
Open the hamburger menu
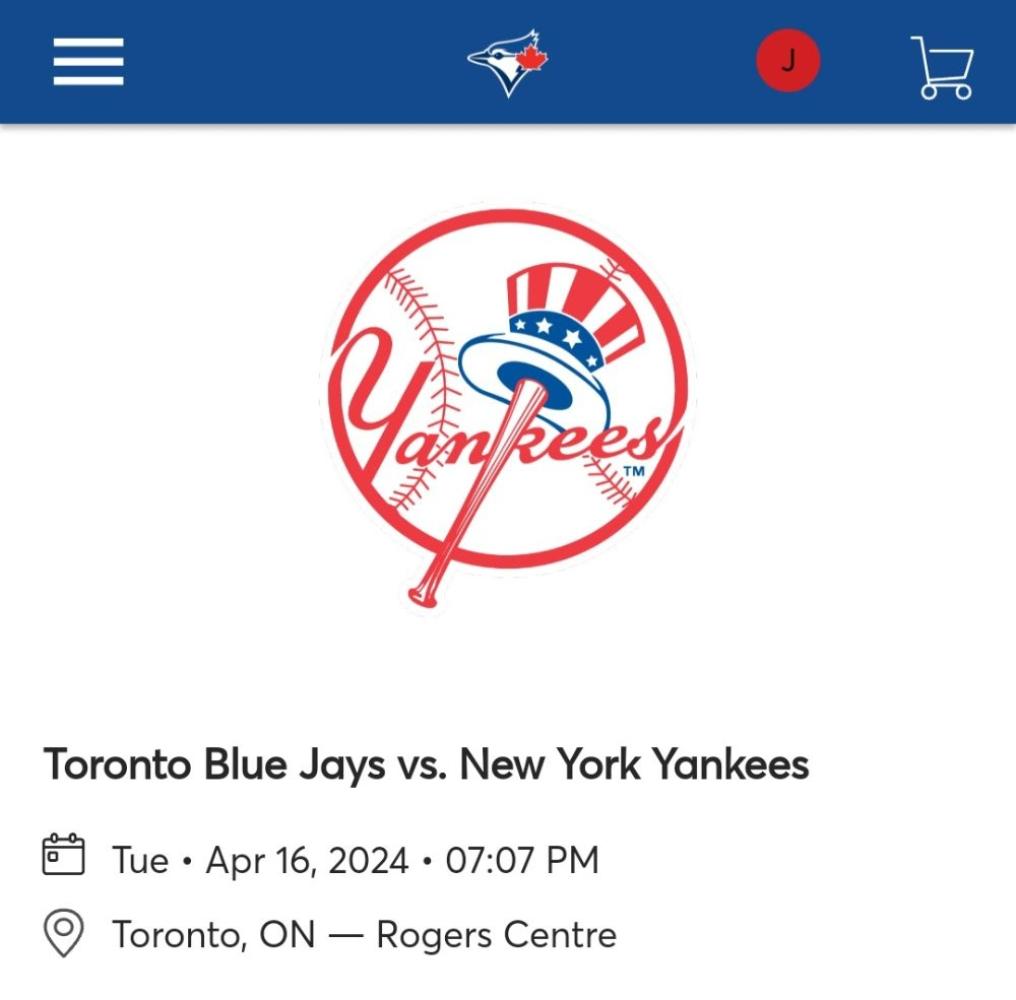coord(88,62)
